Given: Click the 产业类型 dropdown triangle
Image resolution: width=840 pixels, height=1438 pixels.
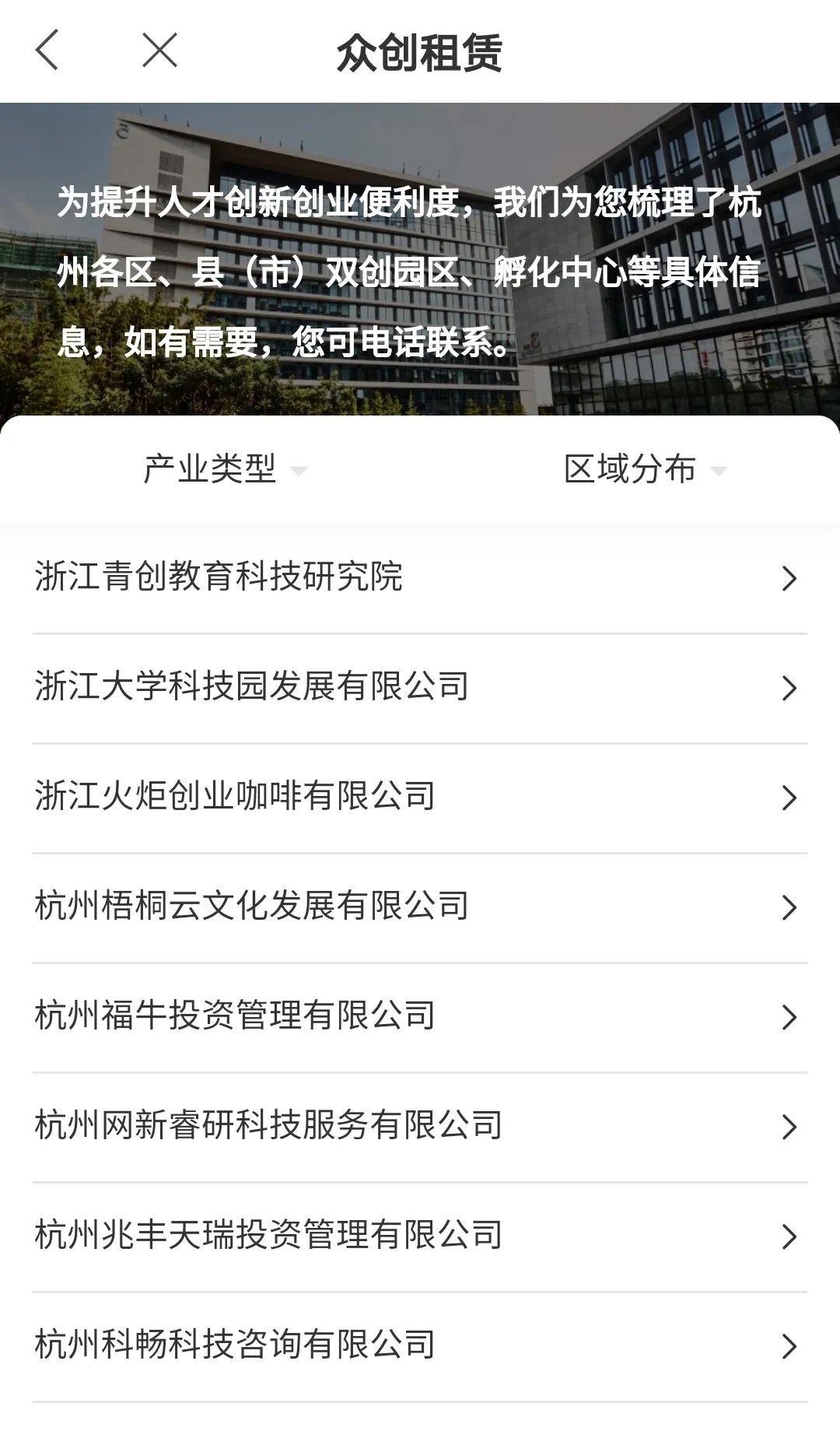Looking at the screenshot, I should [301, 472].
